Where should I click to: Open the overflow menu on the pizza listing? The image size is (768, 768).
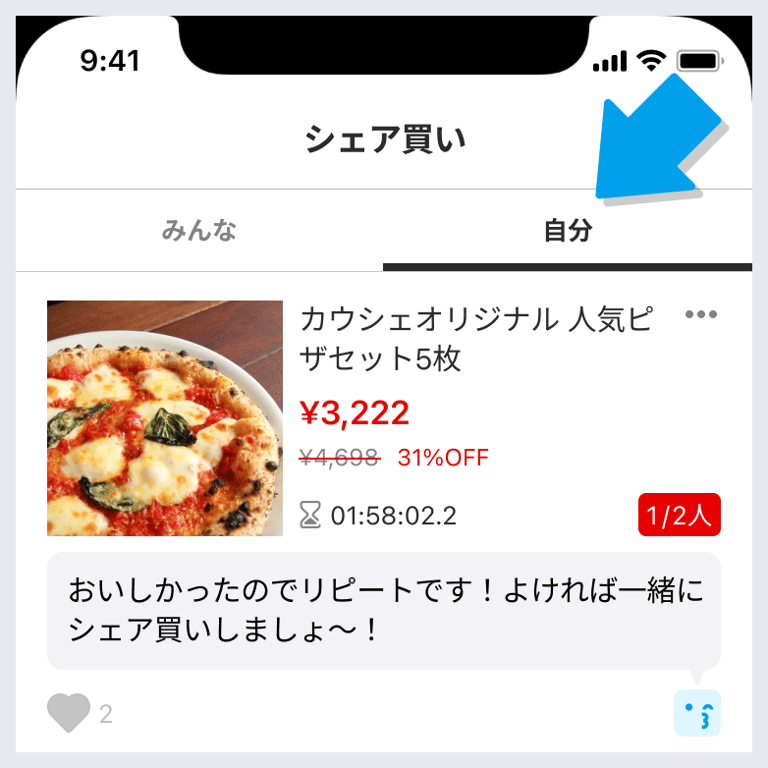coord(701,316)
